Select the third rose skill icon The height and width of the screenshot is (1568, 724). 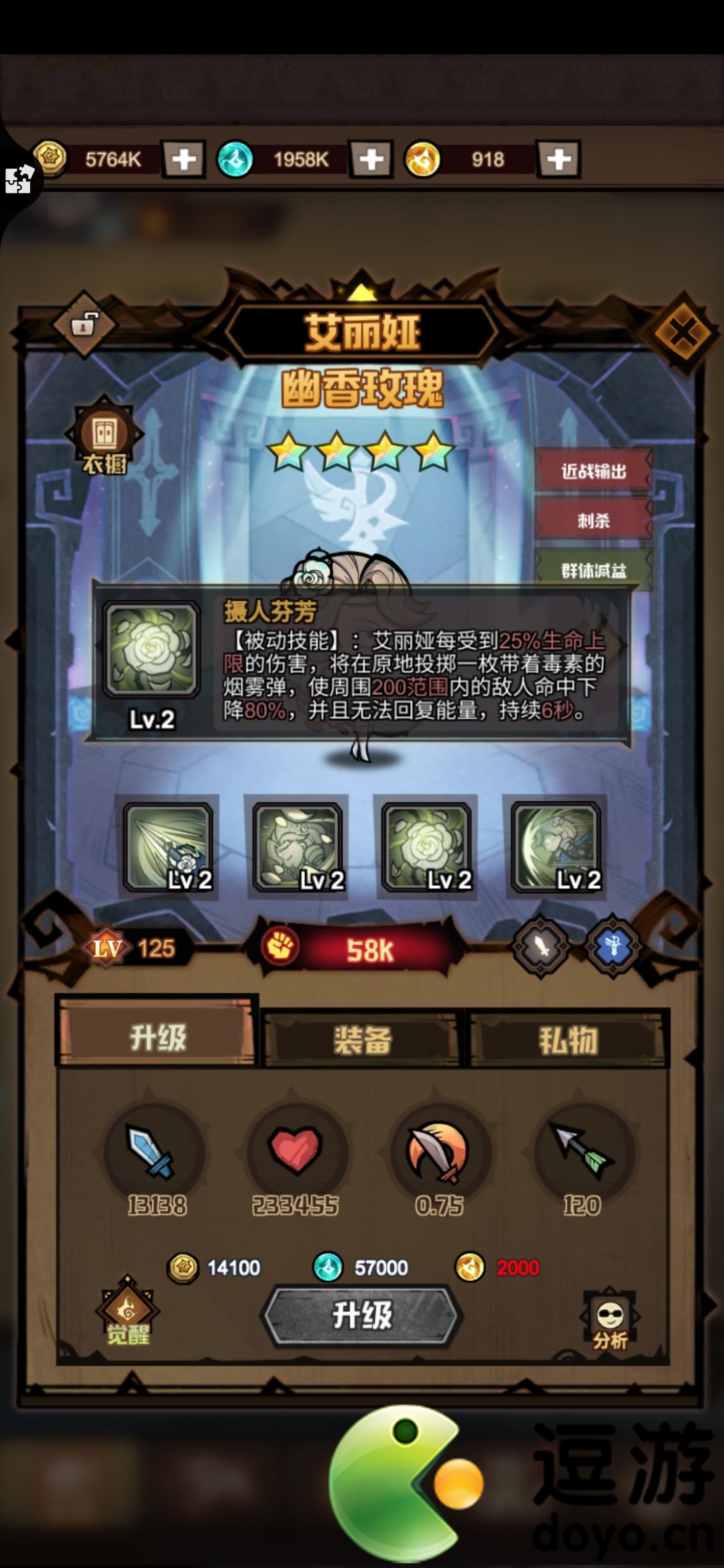426,847
